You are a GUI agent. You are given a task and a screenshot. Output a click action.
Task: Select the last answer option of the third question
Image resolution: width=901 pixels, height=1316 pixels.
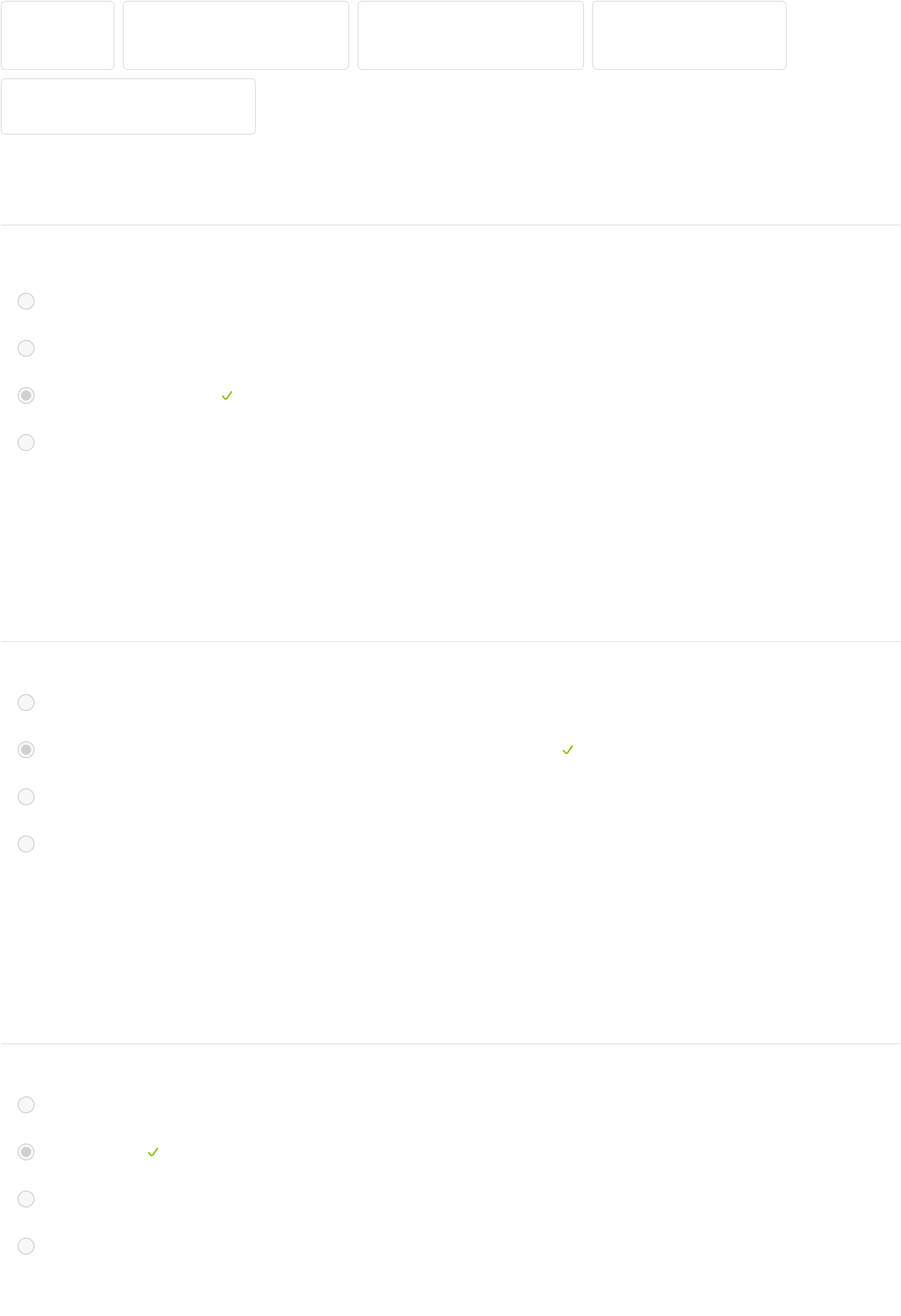click(26, 1246)
